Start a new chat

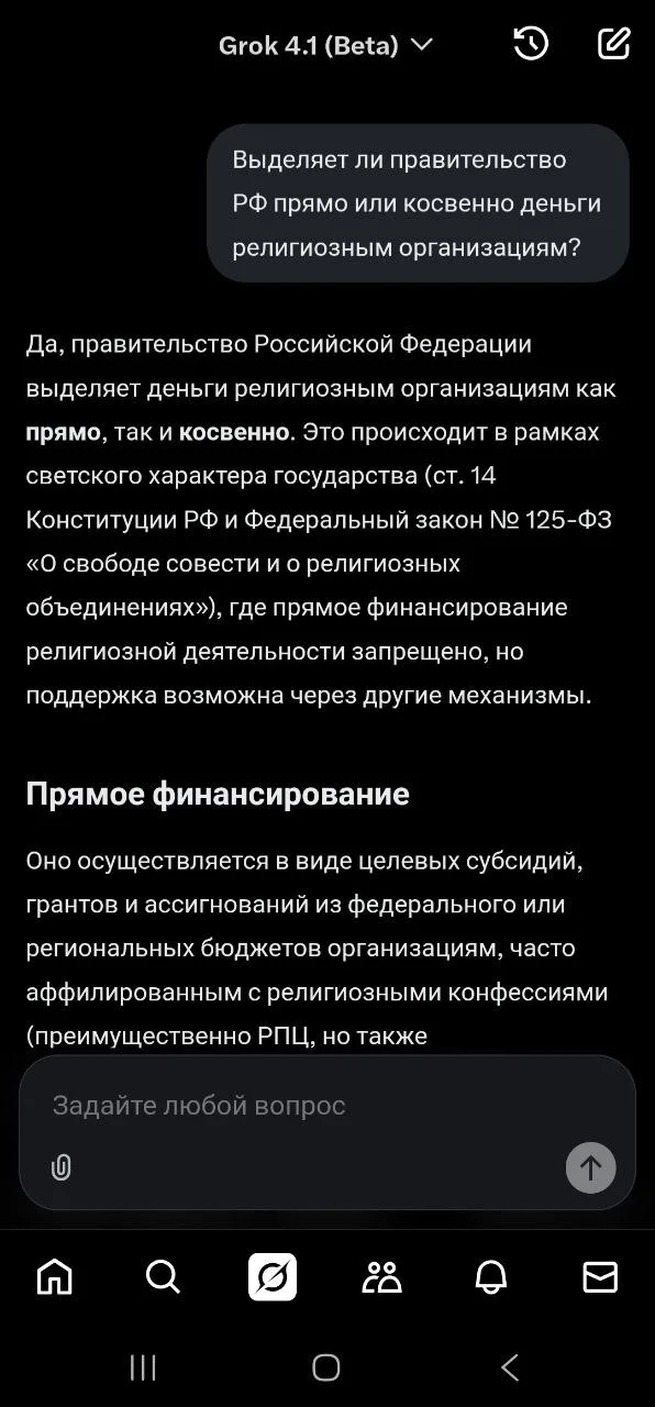click(x=613, y=43)
